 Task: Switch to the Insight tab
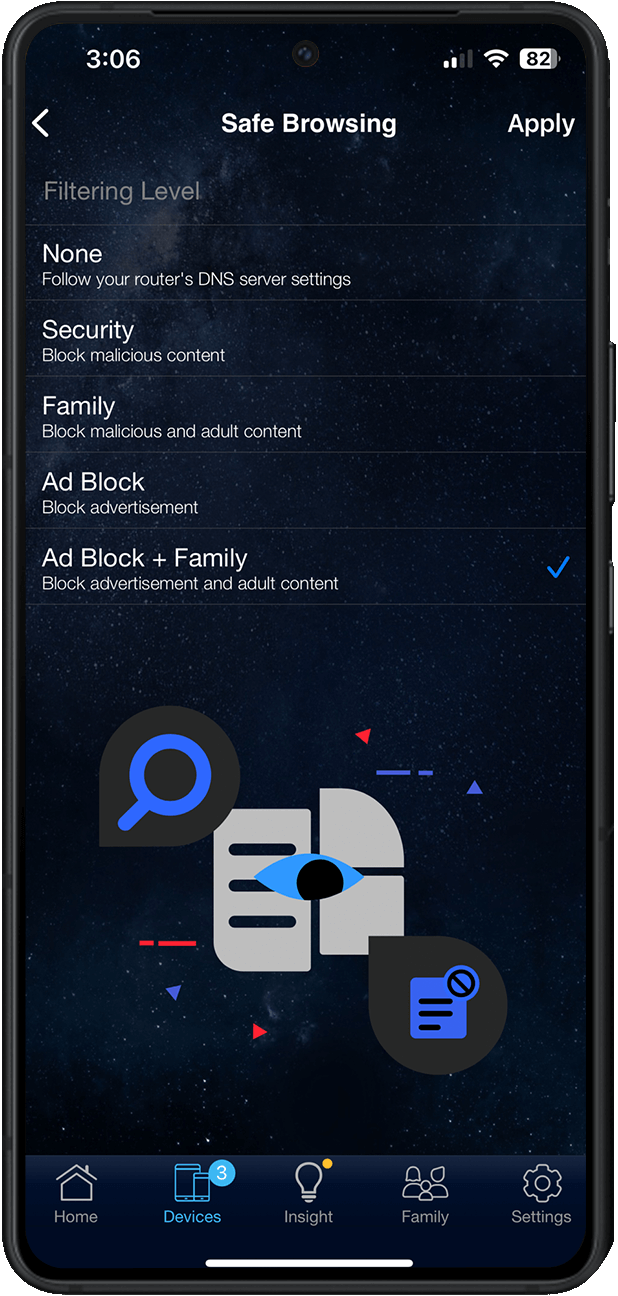pos(308,1195)
